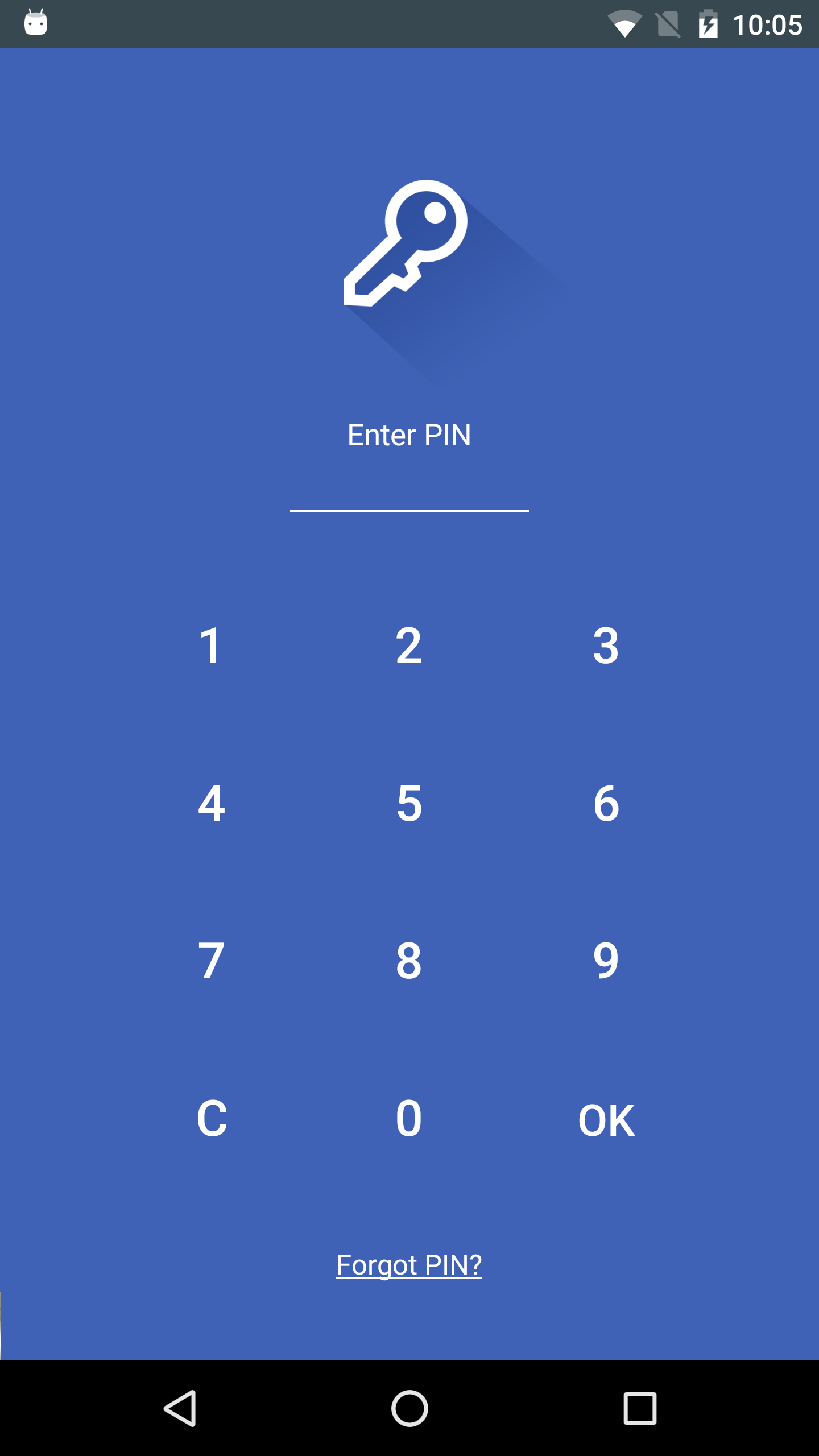Enter digit 0 on the keypad
Viewport: 819px width, 1456px height.
409,1118
